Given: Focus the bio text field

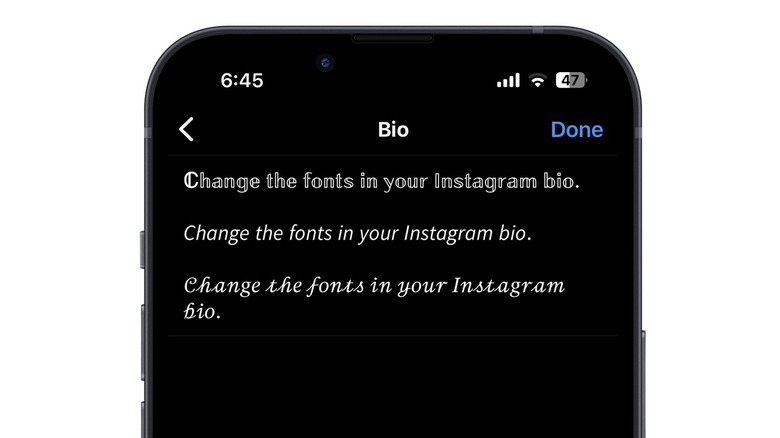Looking at the screenshot, I should coord(390,245).
